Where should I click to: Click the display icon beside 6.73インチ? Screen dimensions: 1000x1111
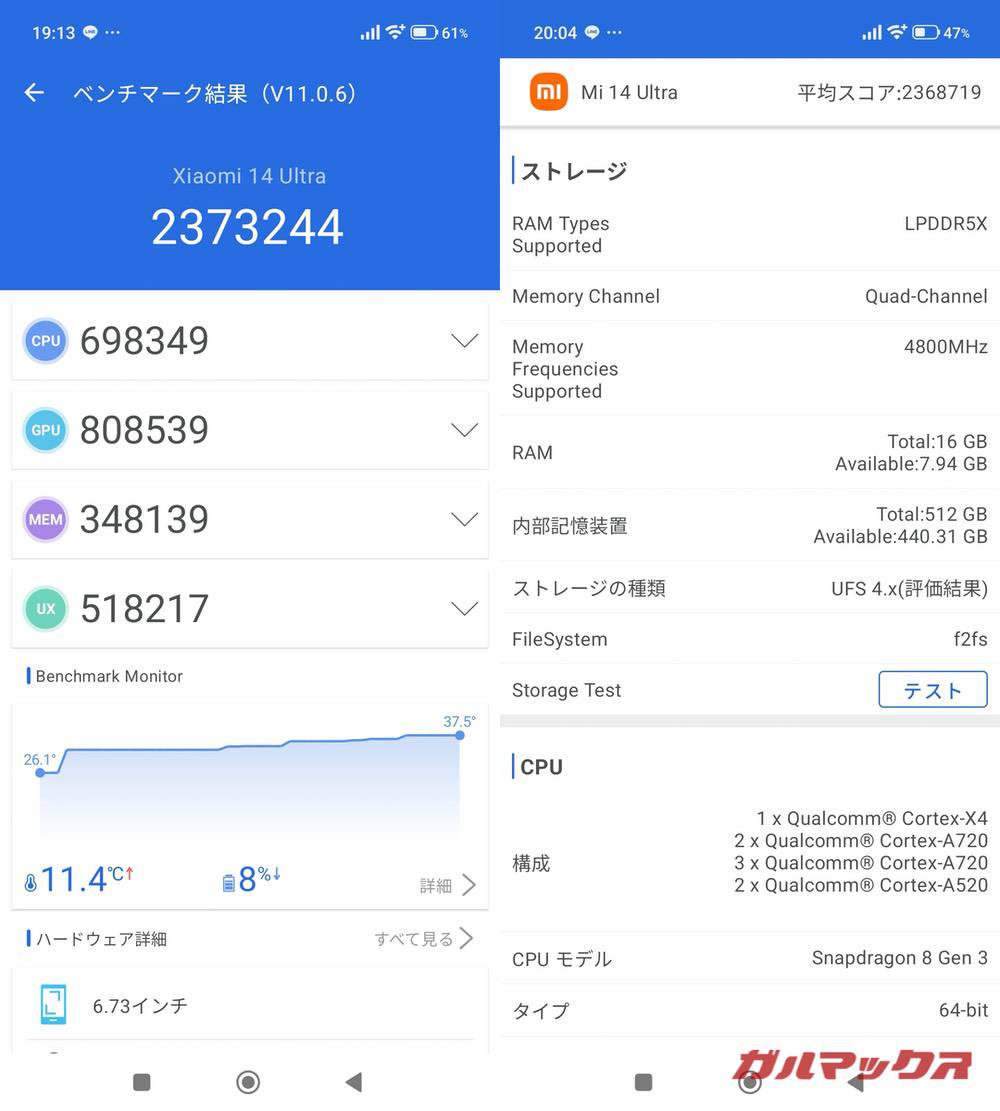(52, 1006)
